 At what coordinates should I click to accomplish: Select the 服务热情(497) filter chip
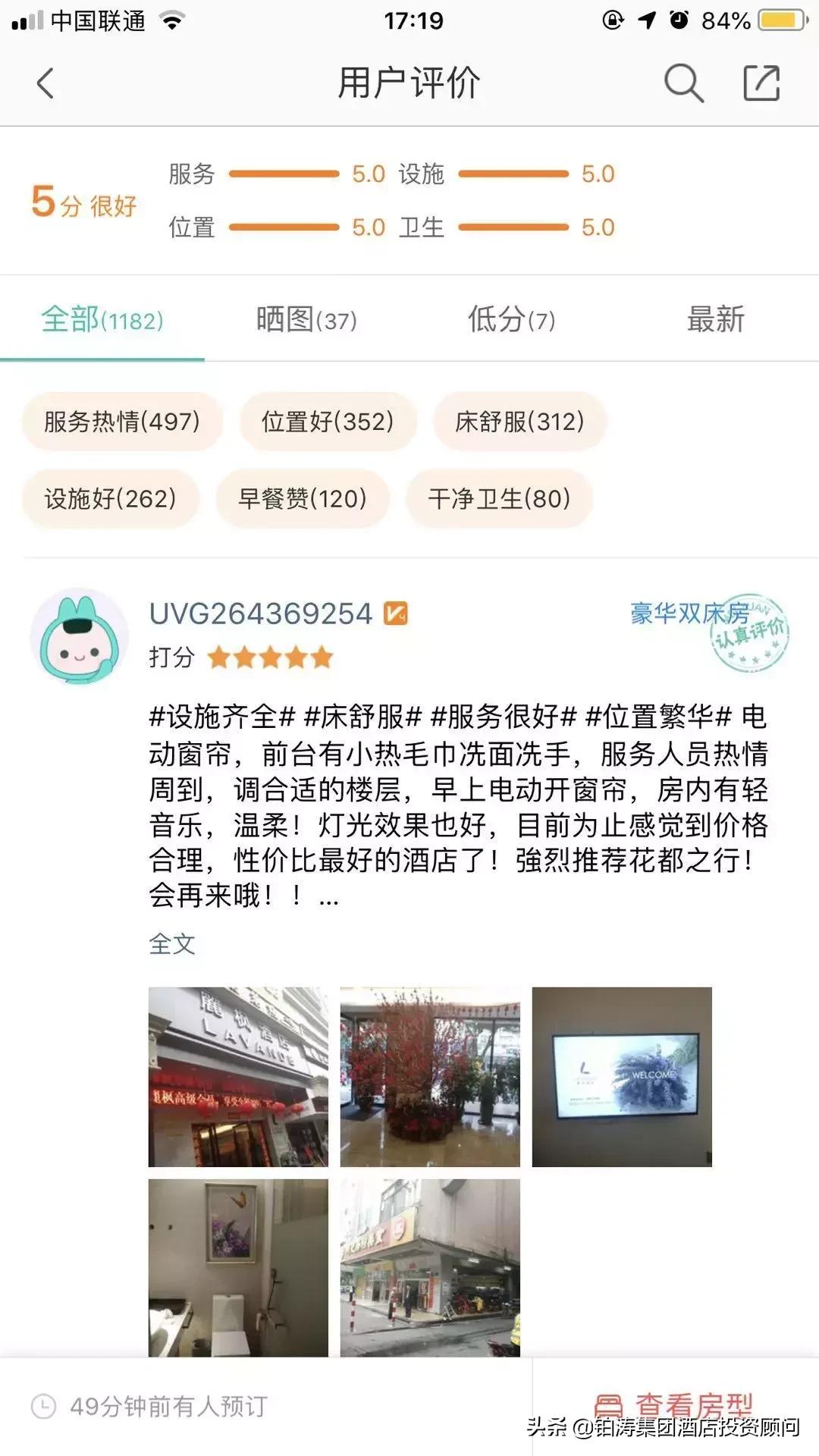click(123, 422)
